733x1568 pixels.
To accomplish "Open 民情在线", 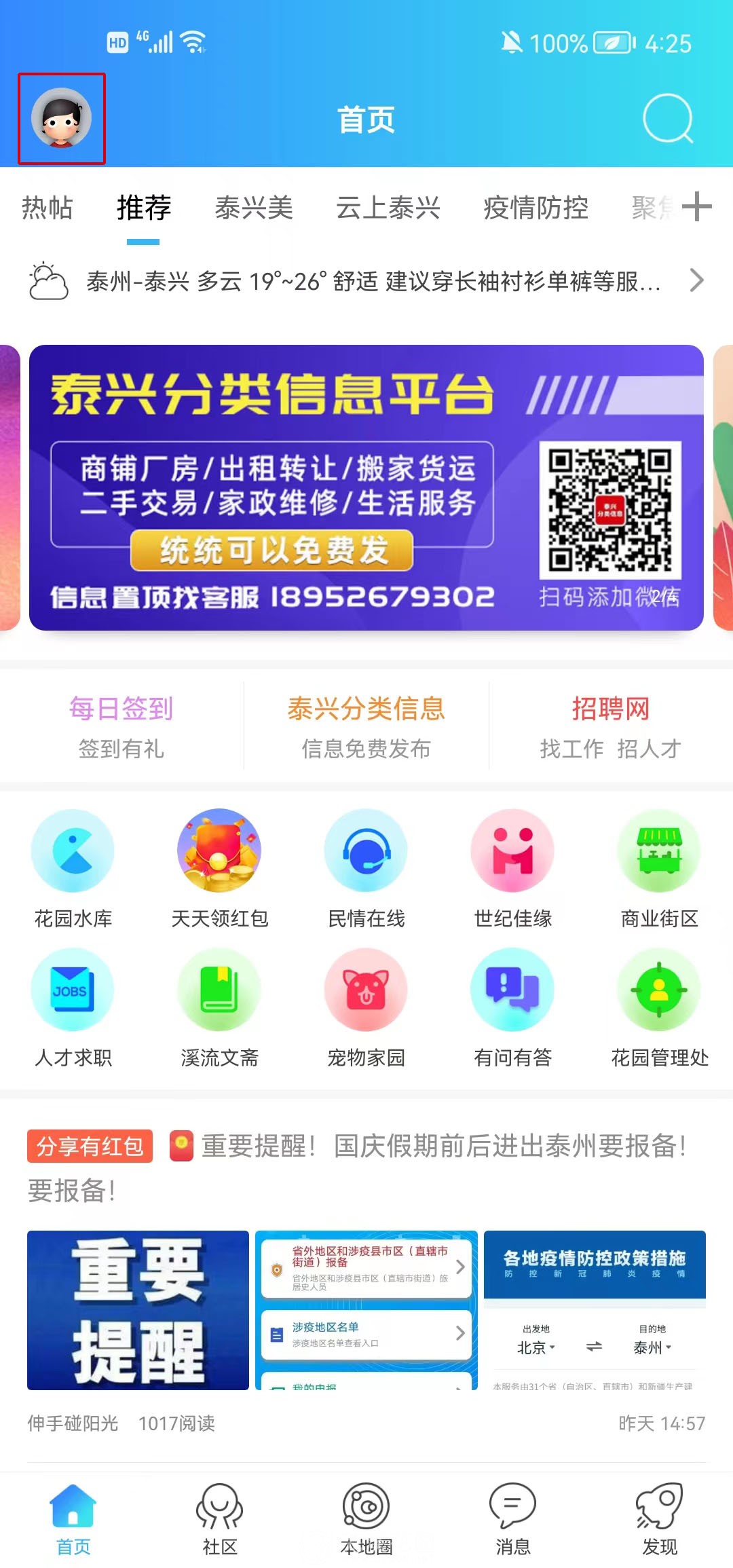I will 366,867.
